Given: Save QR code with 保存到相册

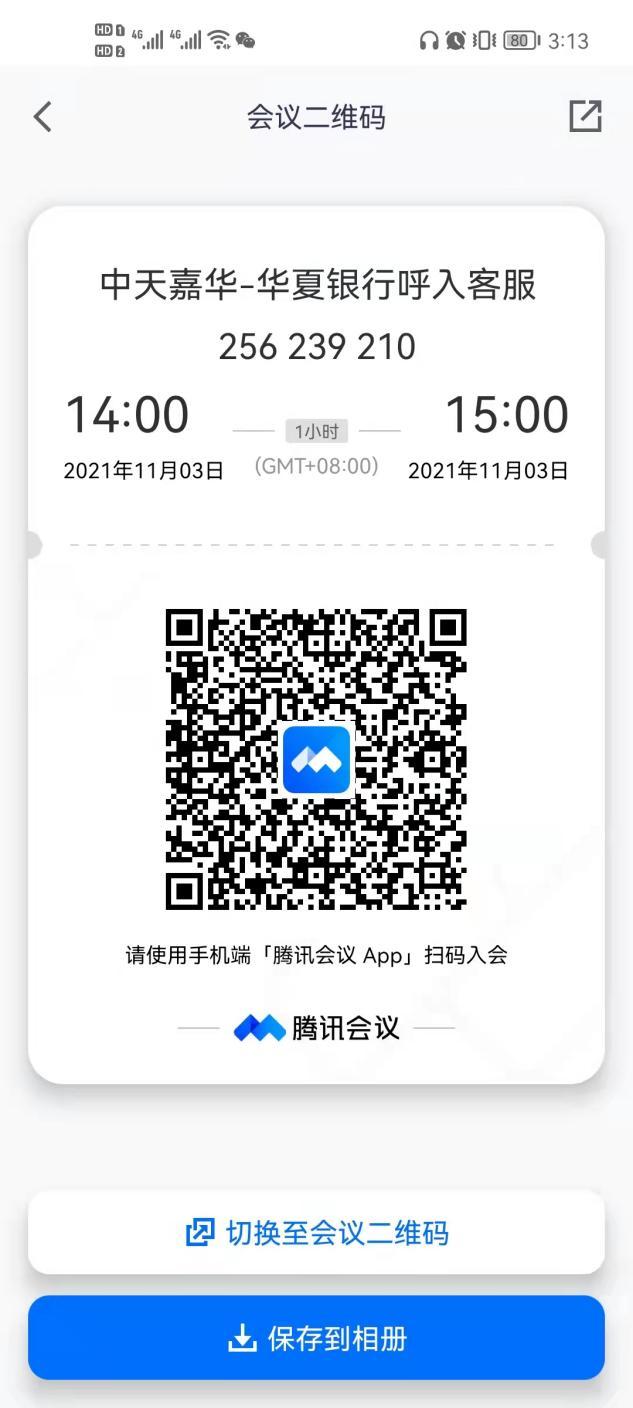Looking at the screenshot, I should pos(316,1338).
